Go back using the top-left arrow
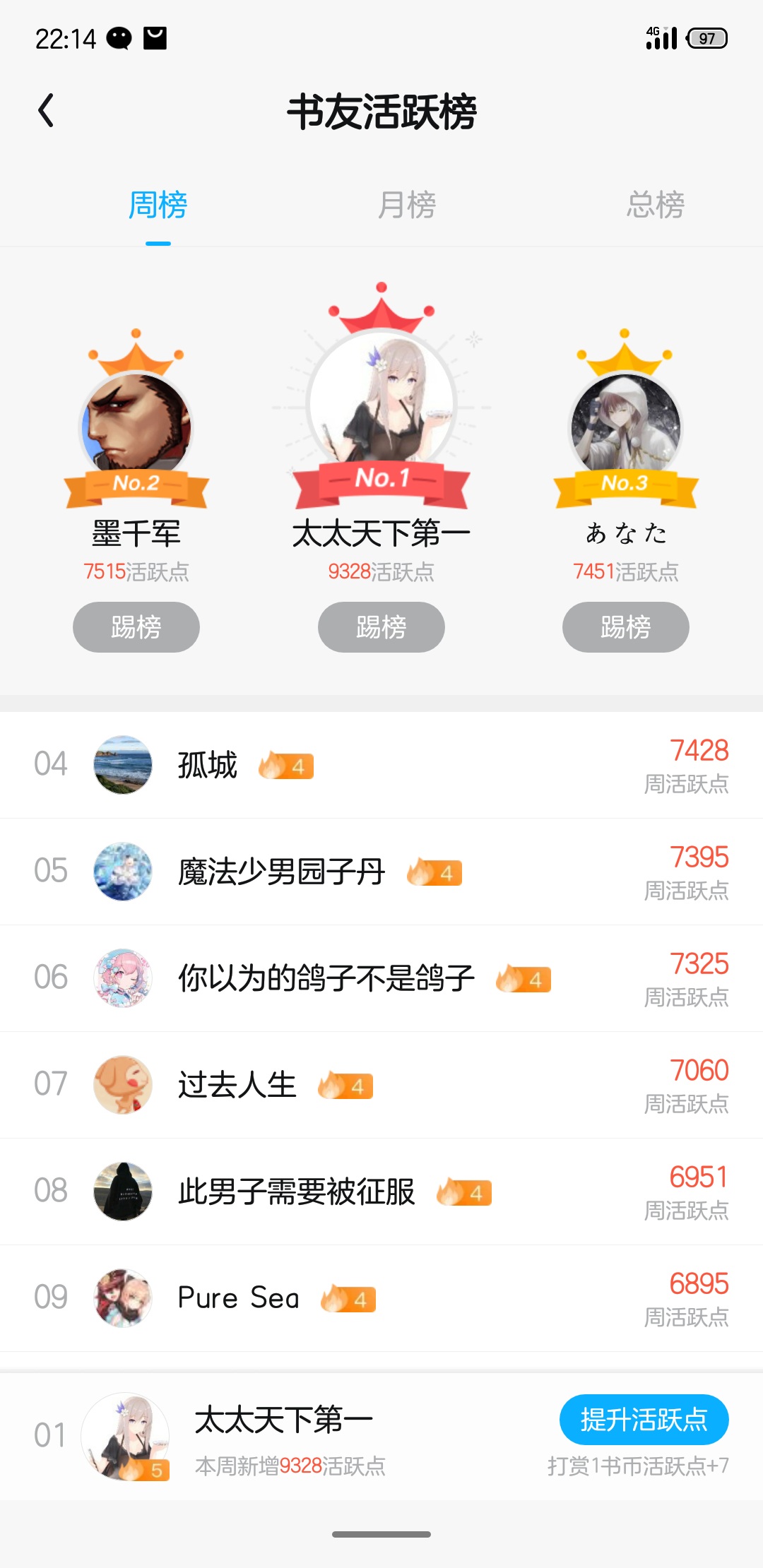Viewport: 763px width, 1568px height. [47, 111]
